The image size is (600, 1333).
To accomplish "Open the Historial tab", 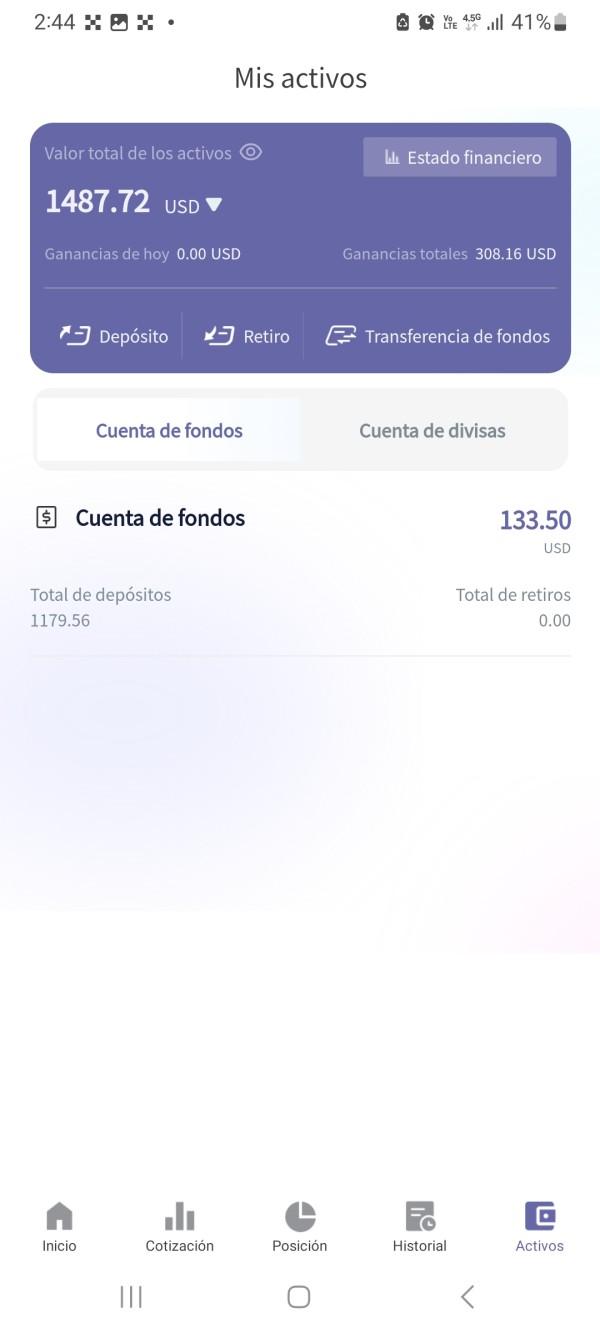I will coord(420,1227).
